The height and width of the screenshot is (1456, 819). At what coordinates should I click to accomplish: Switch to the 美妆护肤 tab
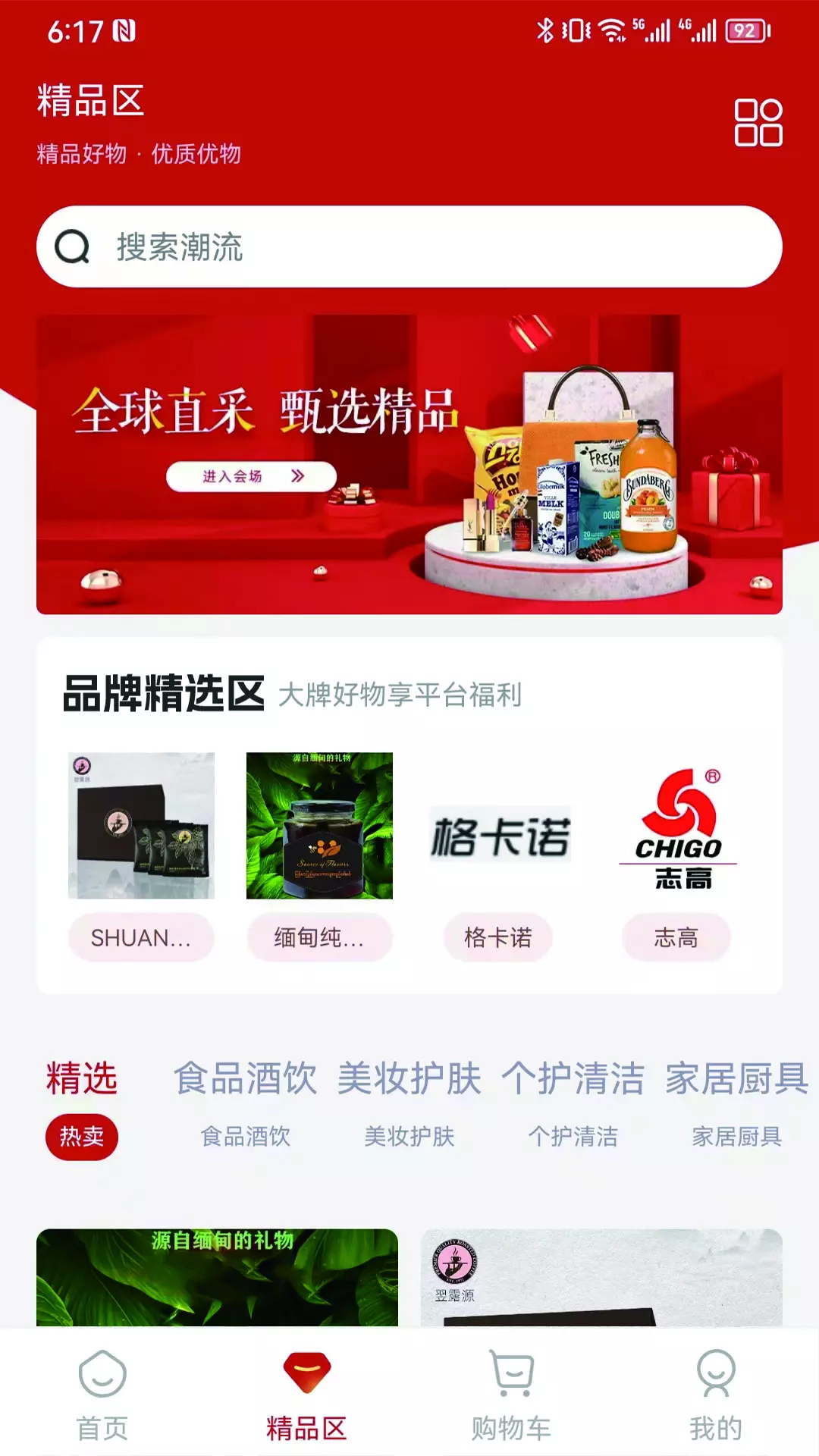pyautogui.click(x=409, y=1108)
